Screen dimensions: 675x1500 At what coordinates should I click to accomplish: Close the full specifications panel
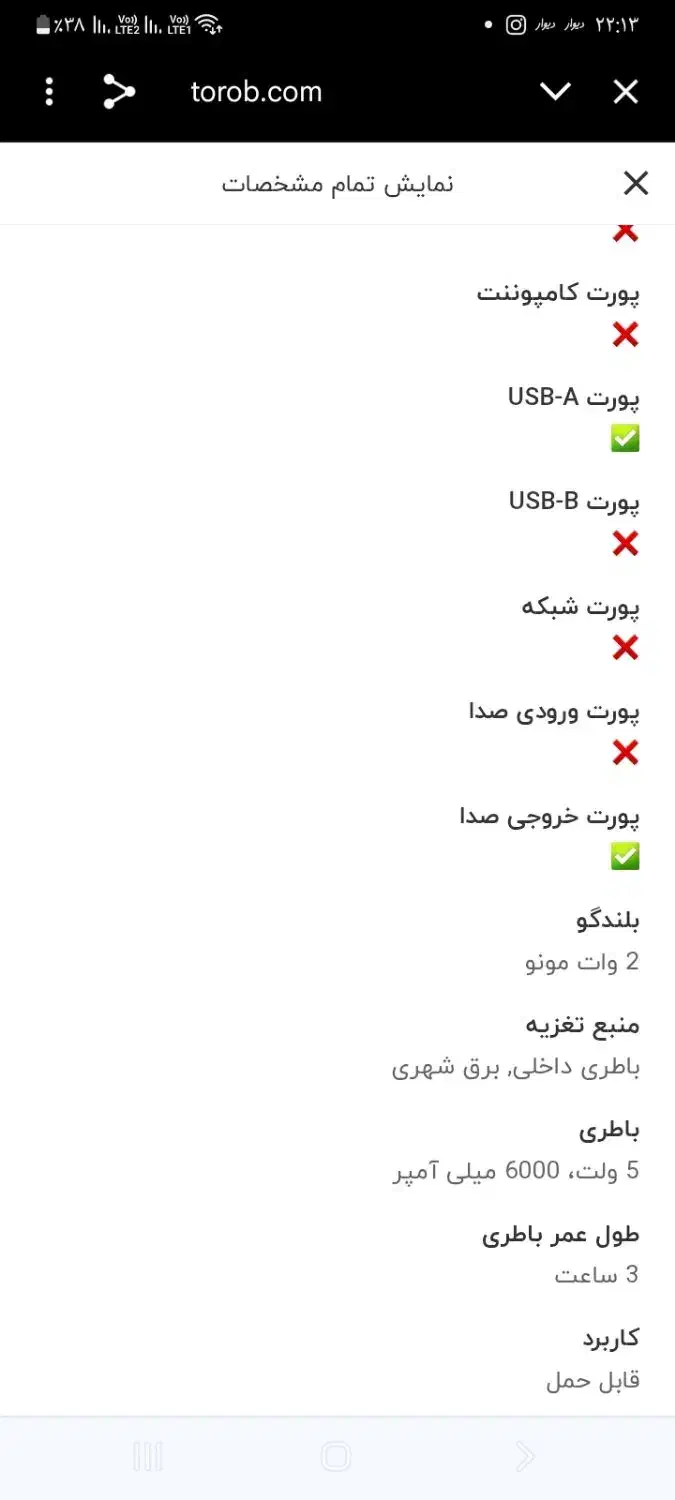coord(636,183)
